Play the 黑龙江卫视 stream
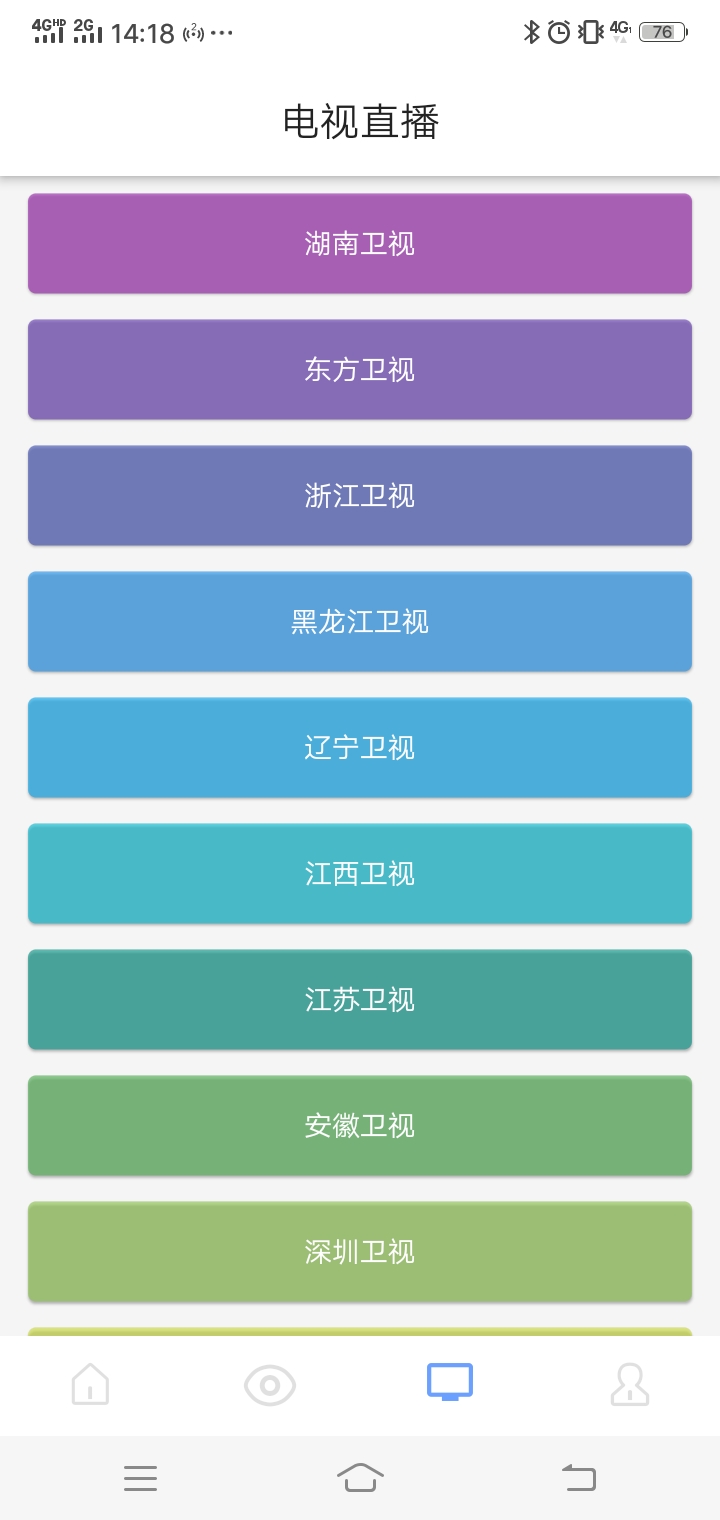The width and height of the screenshot is (720, 1520). [x=359, y=621]
